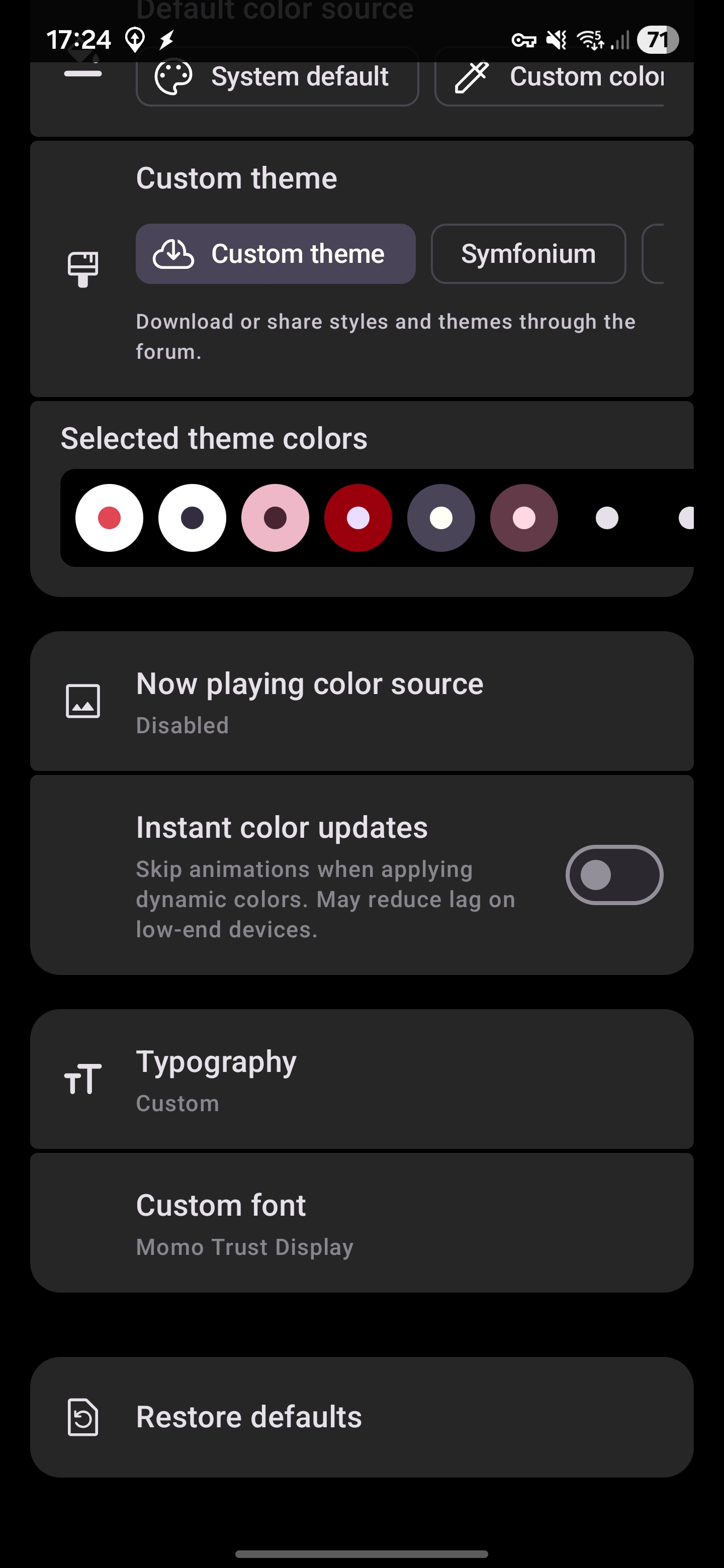Pick the slate purple theme color swatch
This screenshot has width=724, height=1568.
click(441, 518)
